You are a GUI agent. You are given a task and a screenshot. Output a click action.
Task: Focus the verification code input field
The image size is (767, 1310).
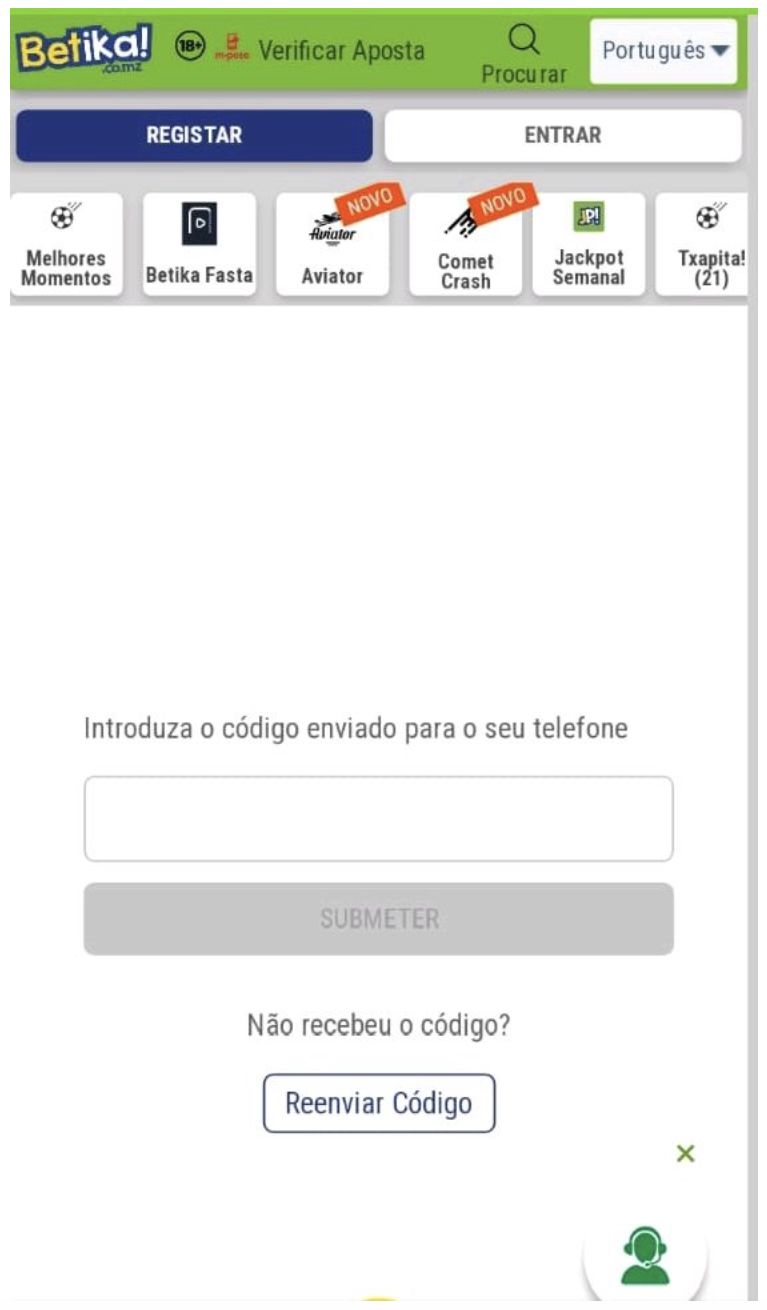tap(378, 819)
